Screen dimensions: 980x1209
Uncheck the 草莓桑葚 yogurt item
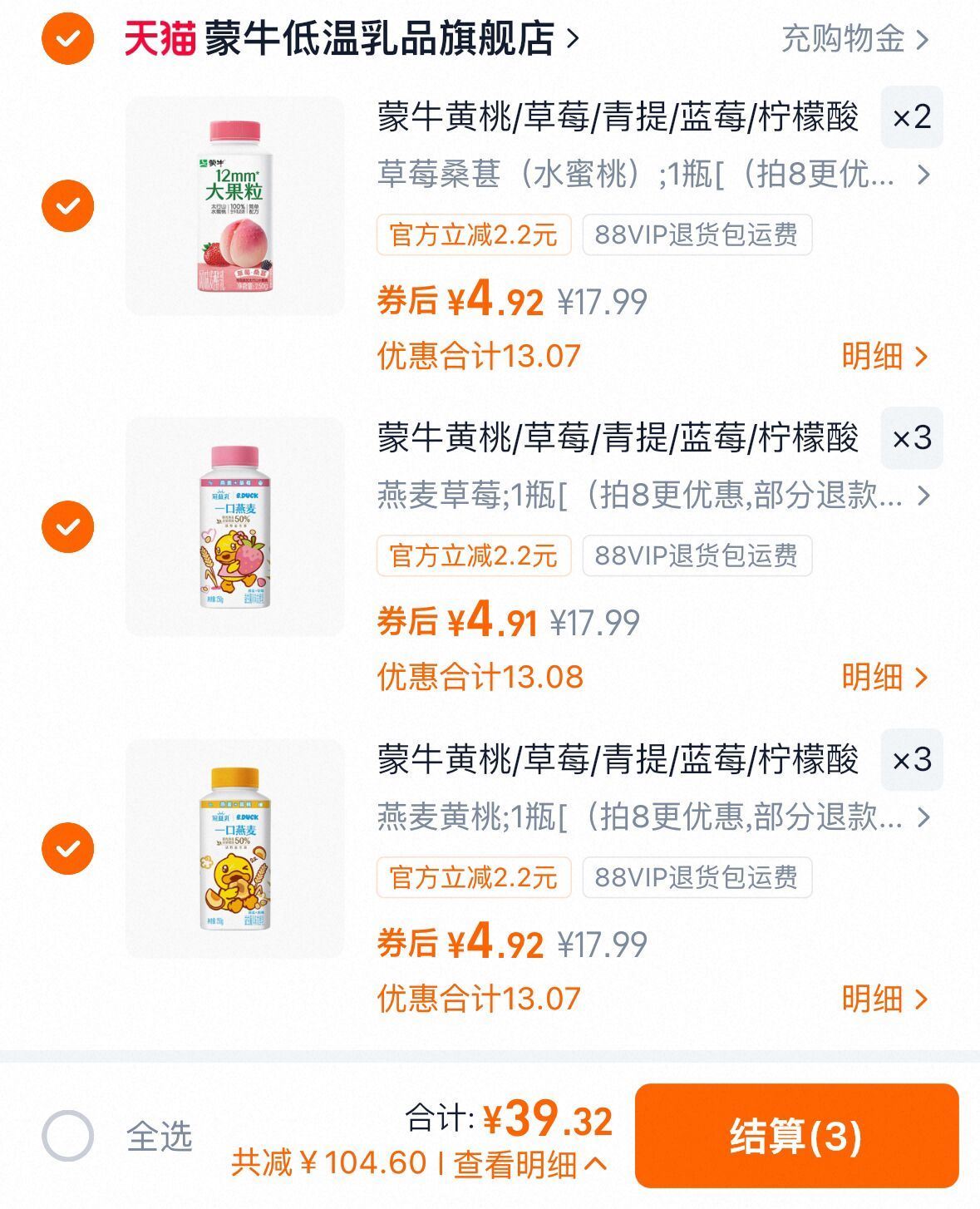pyautogui.click(x=67, y=205)
